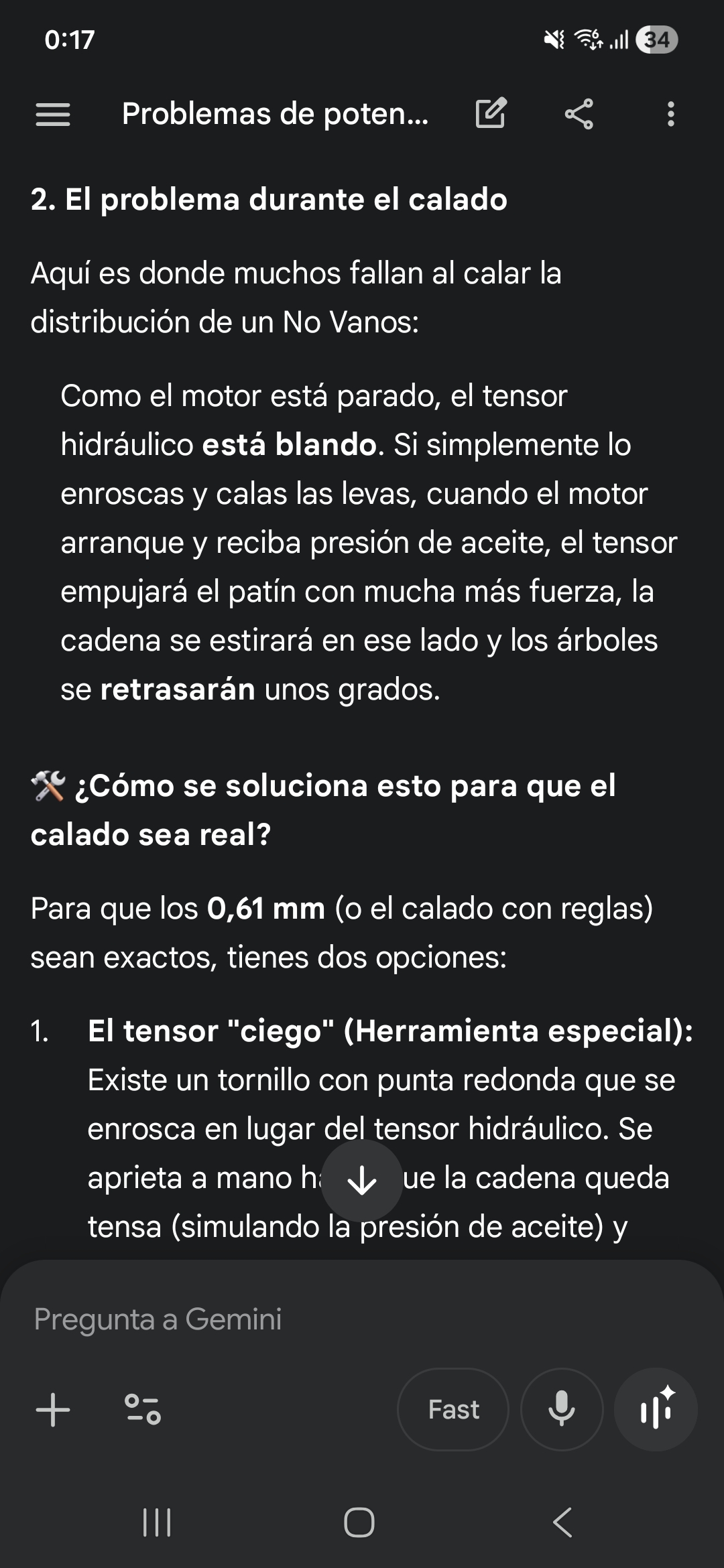Dictate with the microphone button
Image resolution: width=724 pixels, height=1568 pixels.
point(562,1409)
